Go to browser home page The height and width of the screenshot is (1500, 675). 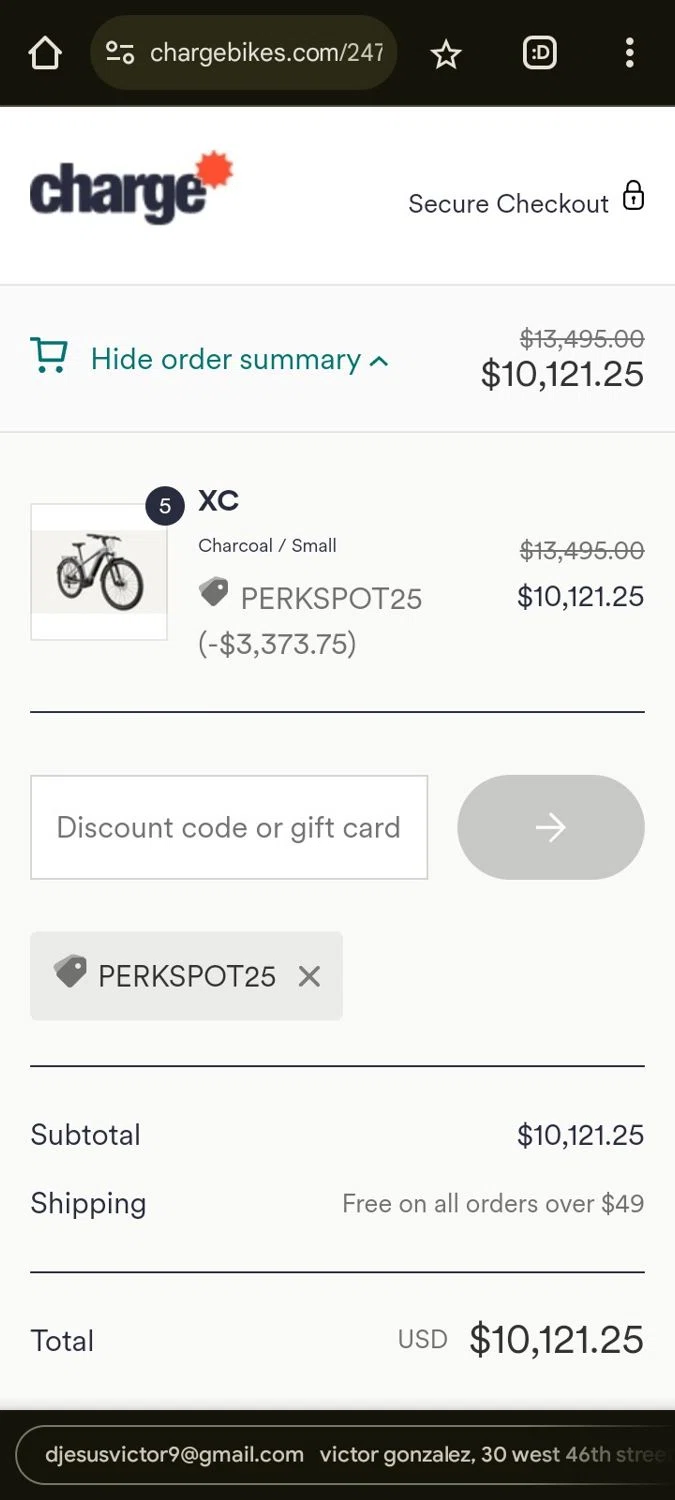pos(45,53)
